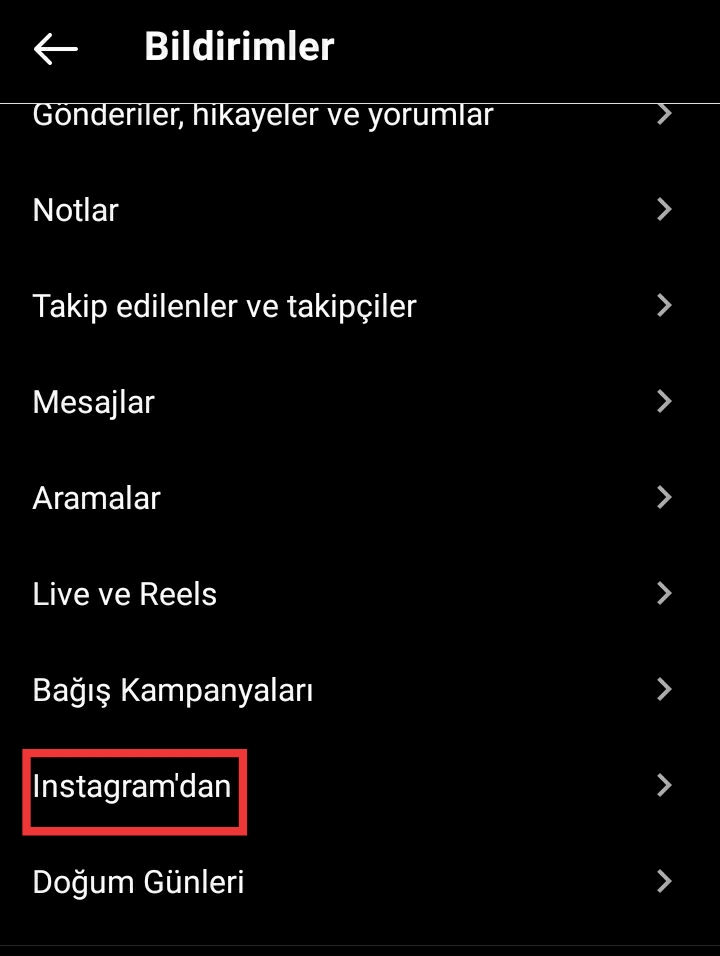
Task: Open Takip edilenler ve takipçiler
Action: (224, 306)
